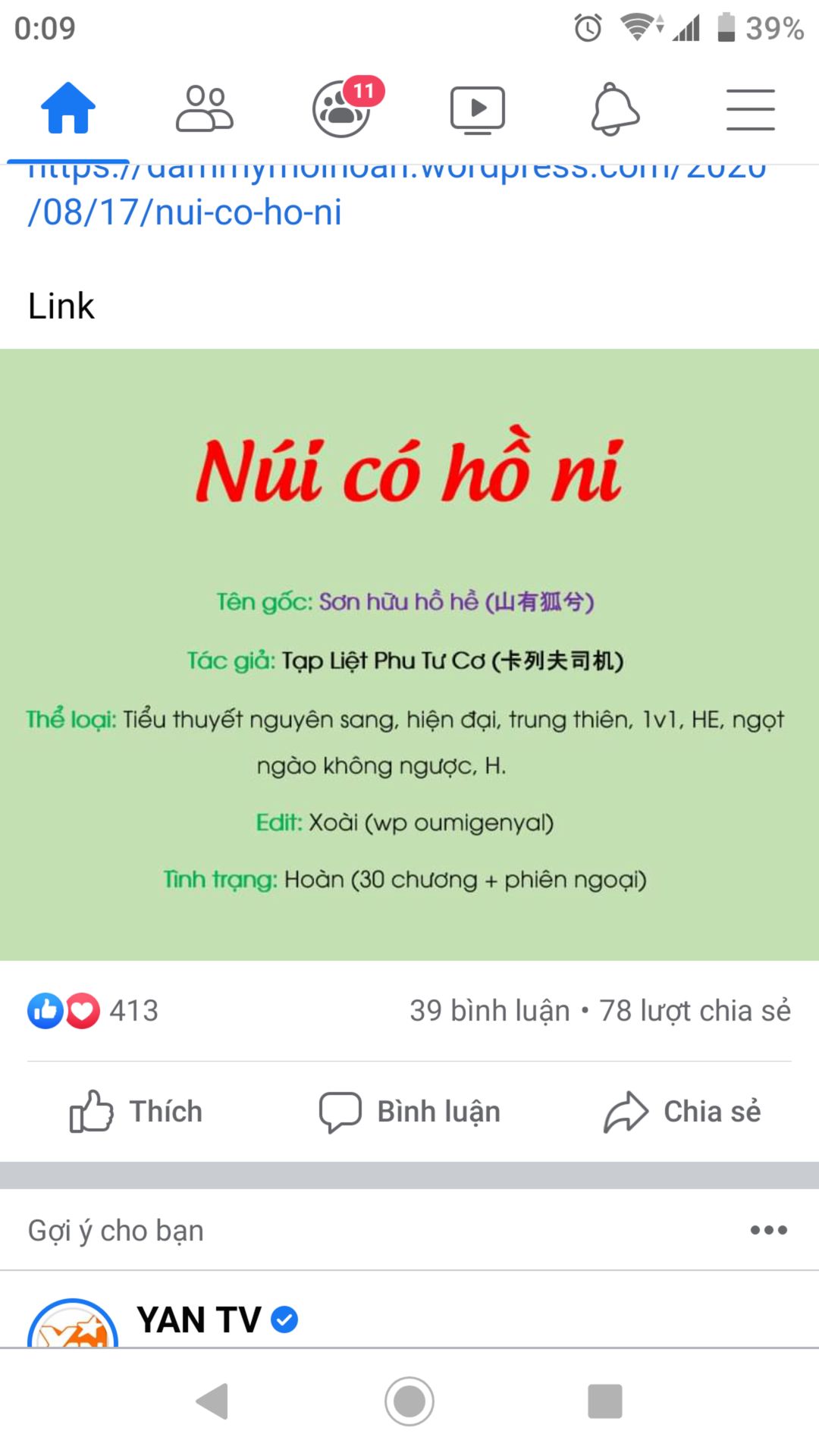Open the Núi có hồ ni post image

(x=409, y=654)
